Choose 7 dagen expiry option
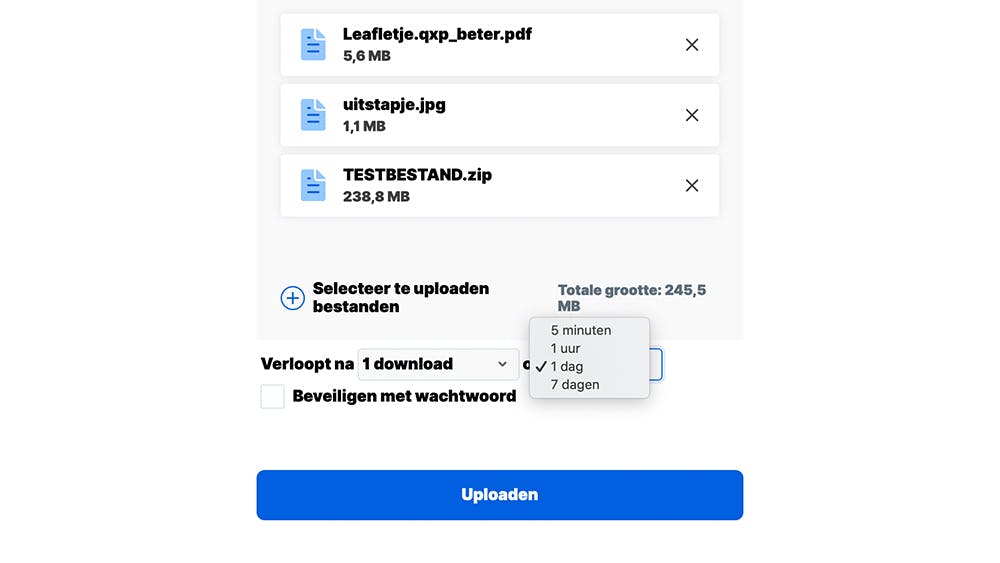This screenshot has height=563, width=1000. (575, 385)
